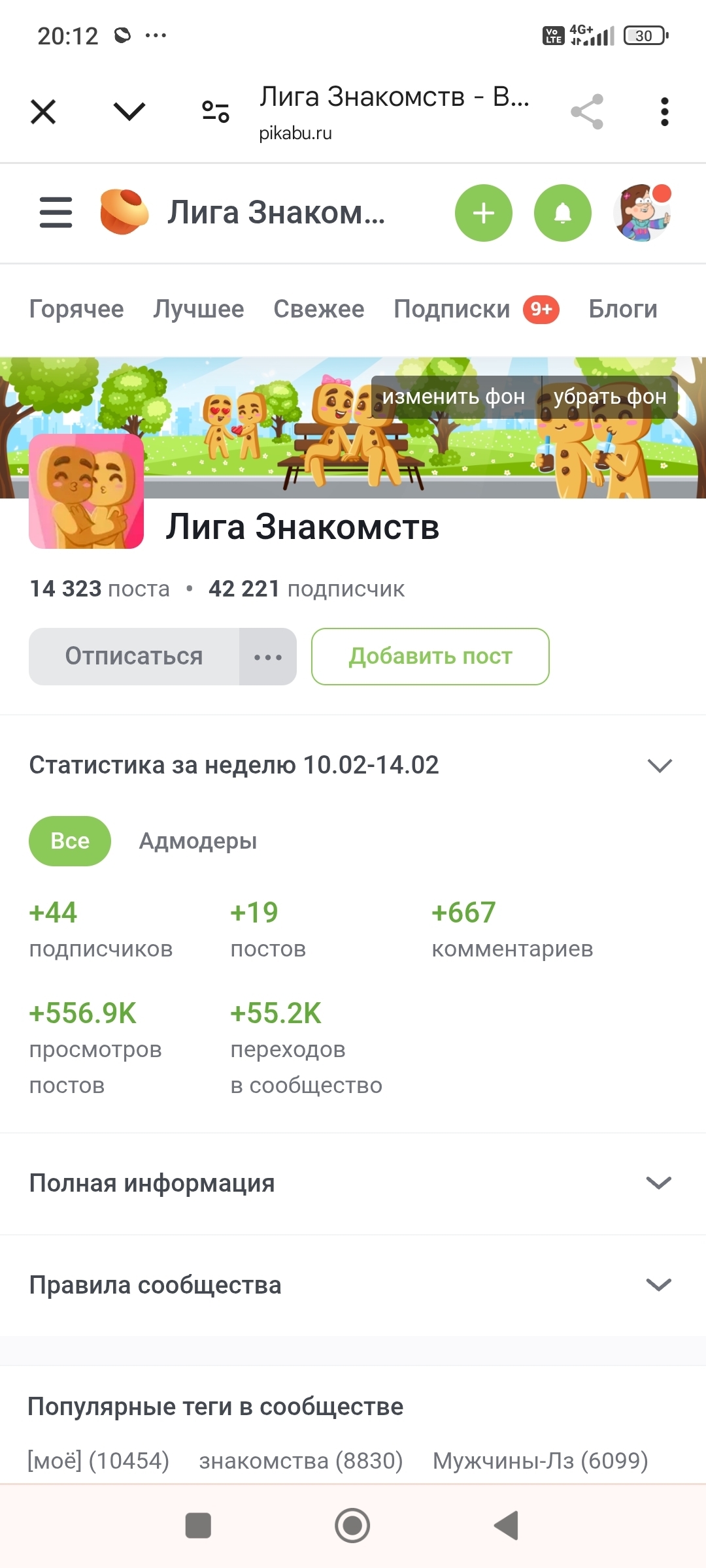Open the hamburger menu
The height and width of the screenshot is (1568, 706).
(x=56, y=213)
